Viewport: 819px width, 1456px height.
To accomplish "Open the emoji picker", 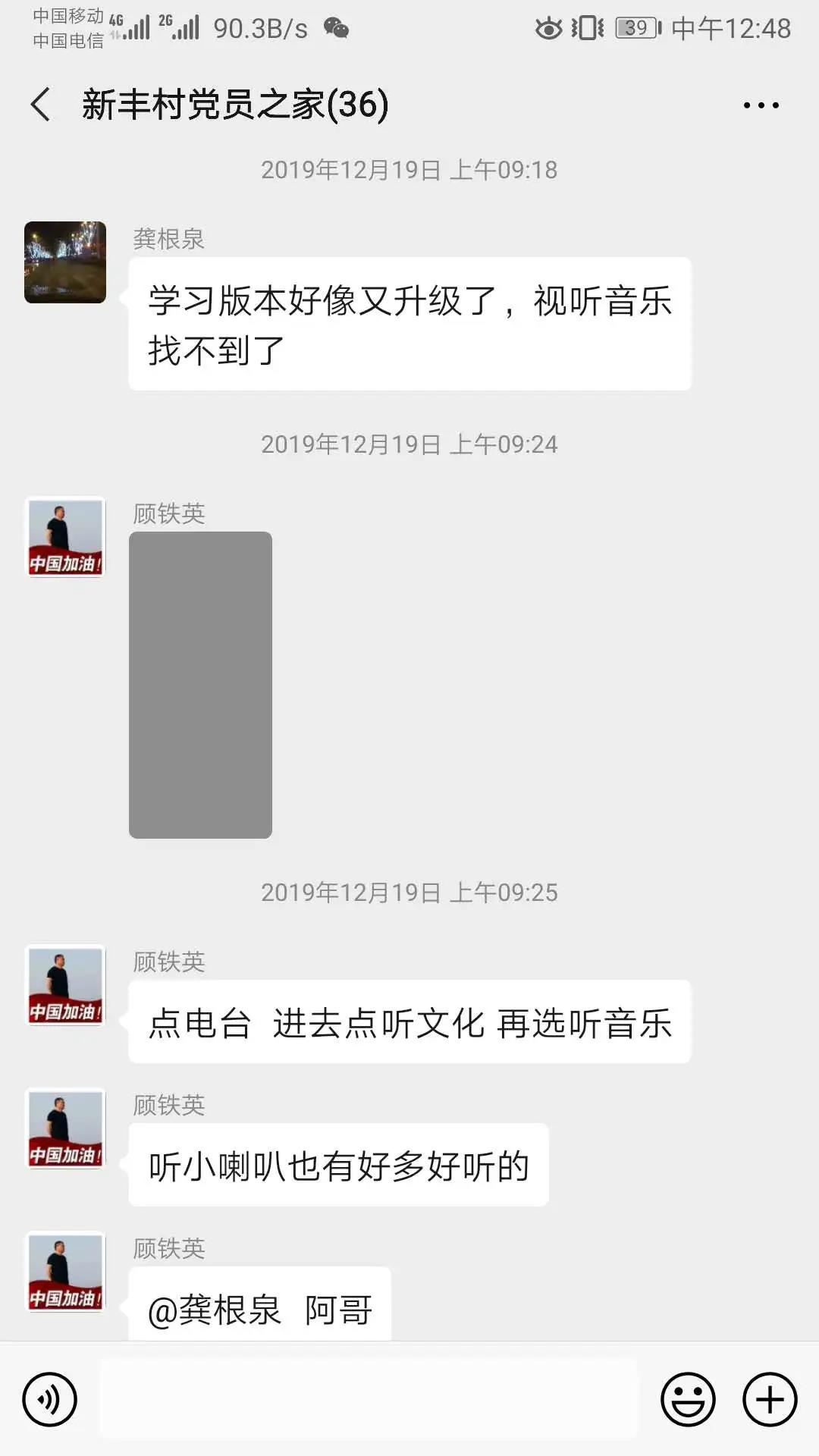I will tap(688, 1399).
